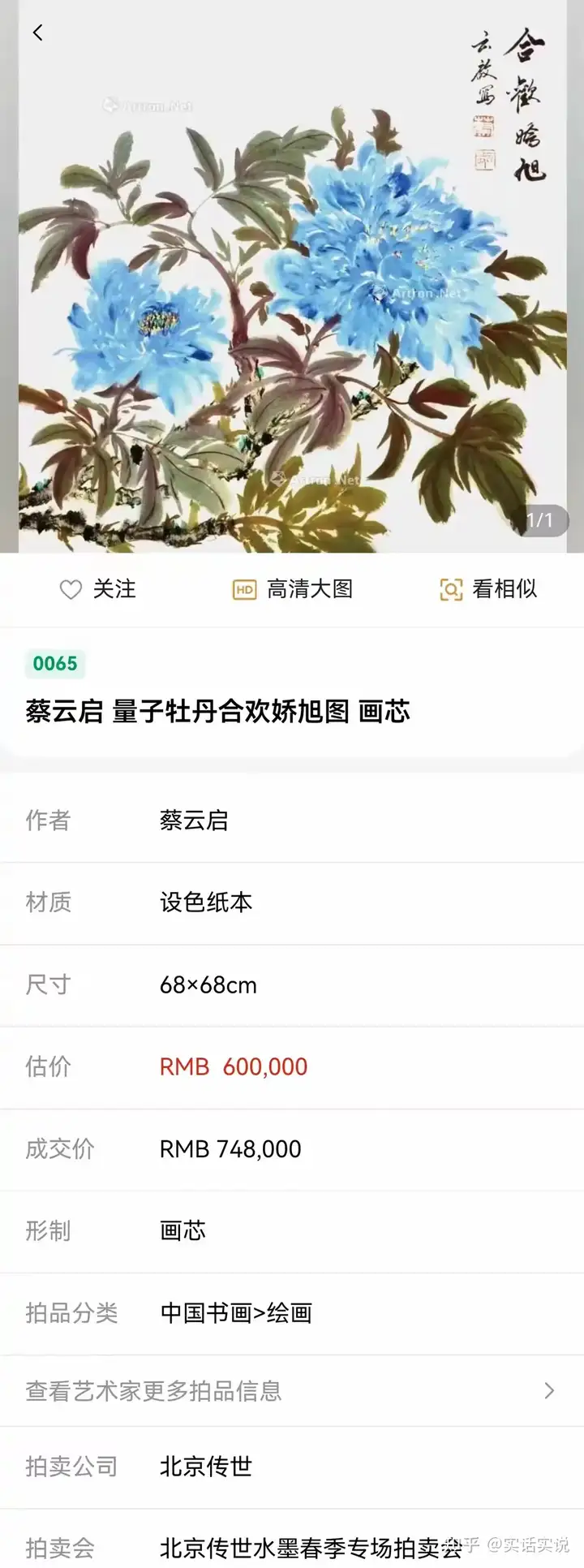Go back using the top-left arrow
This screenshot has width=584, height=1568.
click(37, 32)
